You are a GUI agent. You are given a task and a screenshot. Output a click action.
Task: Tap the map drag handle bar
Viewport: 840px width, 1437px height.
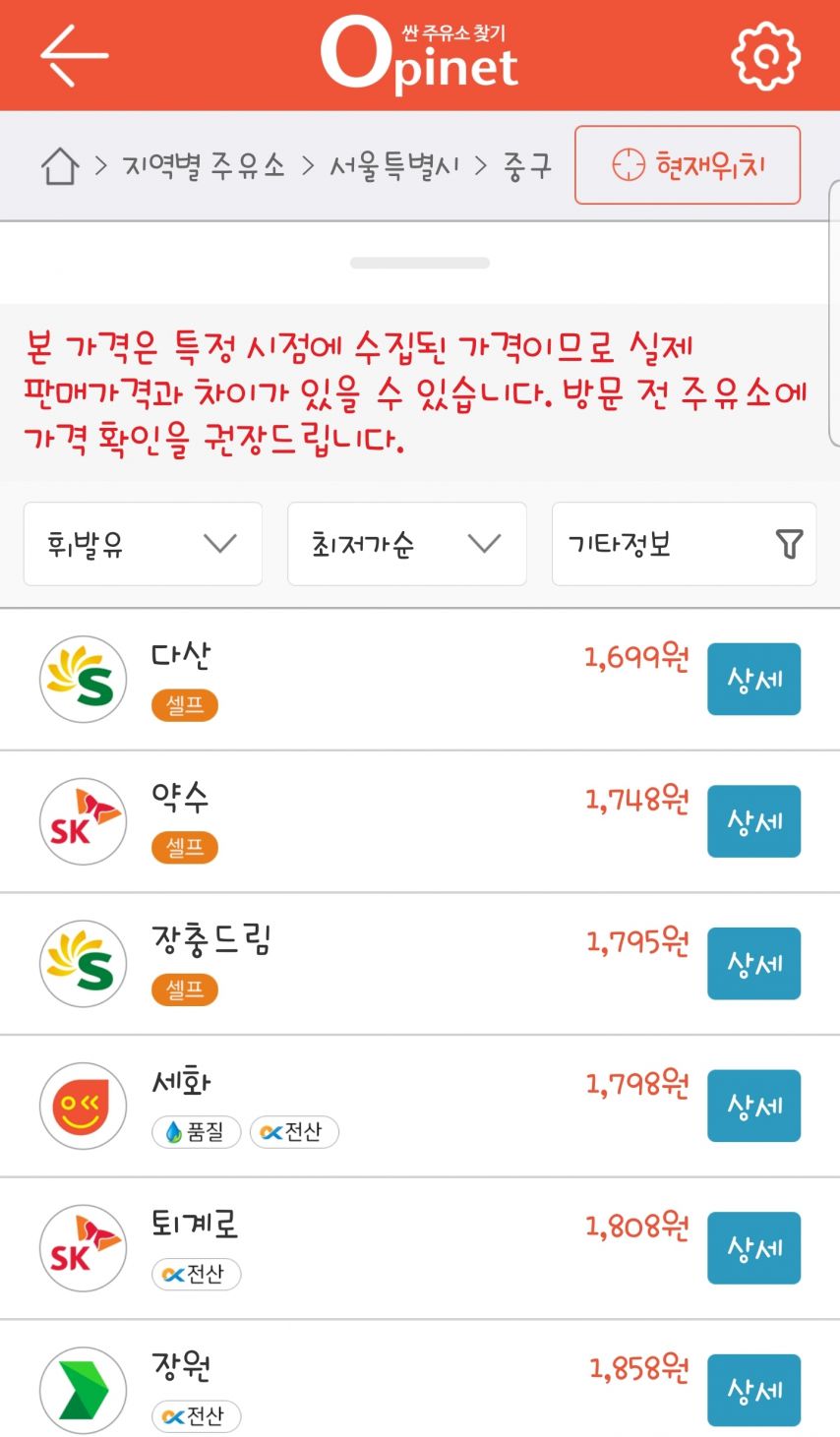420,263
